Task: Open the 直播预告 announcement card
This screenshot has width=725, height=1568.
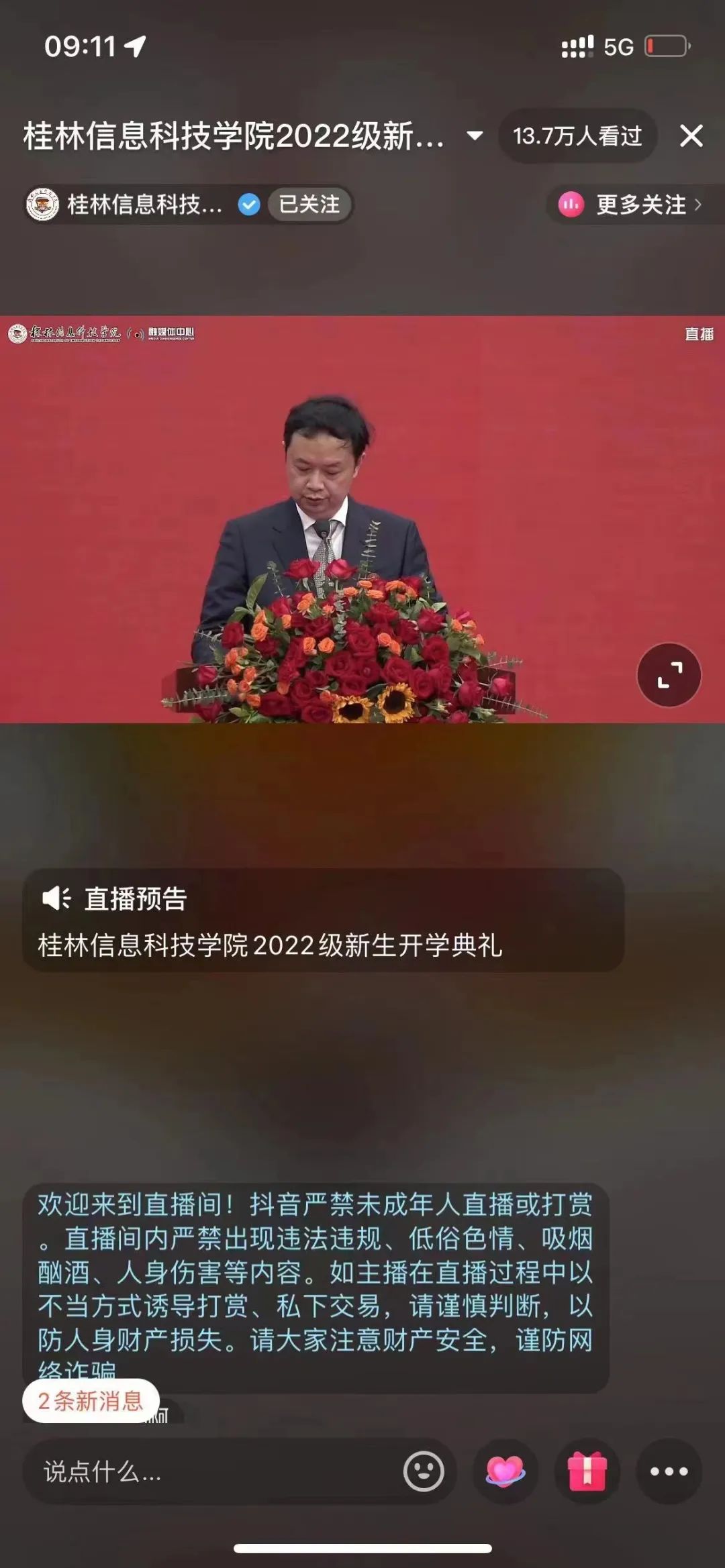Action: [x=322, y=921]
